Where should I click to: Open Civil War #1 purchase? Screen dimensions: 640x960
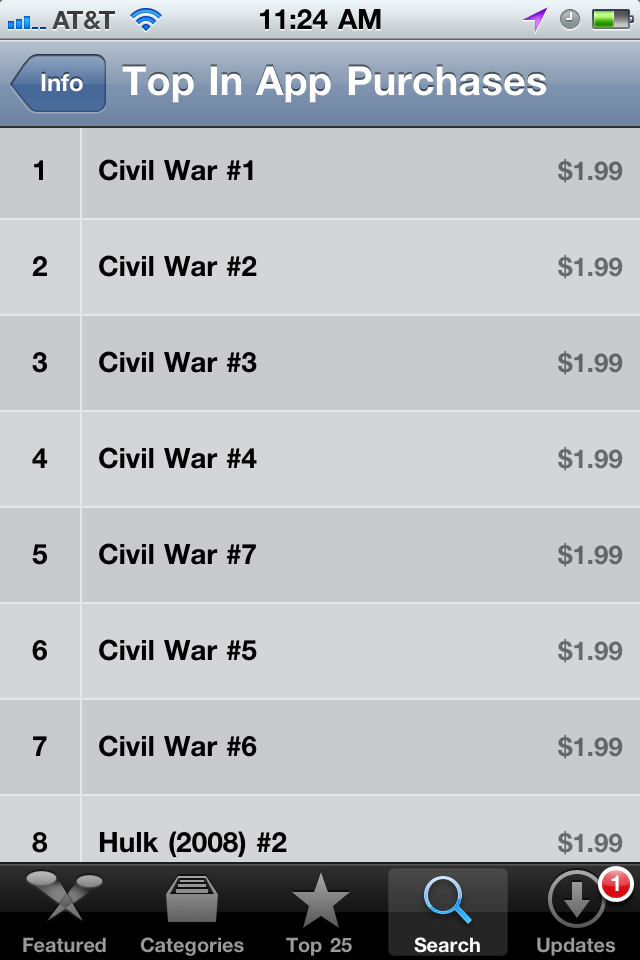coord(320,171)
